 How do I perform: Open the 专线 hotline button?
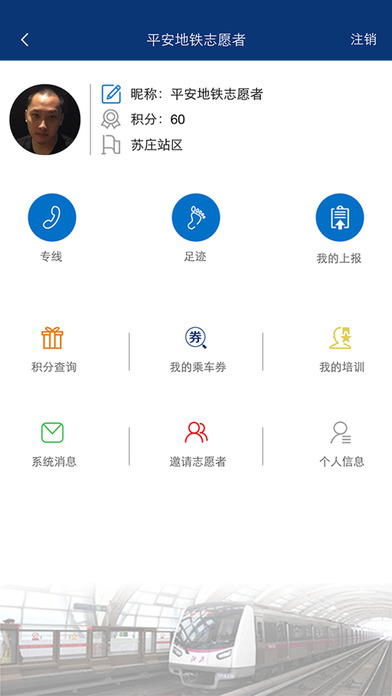click(52, 218)
